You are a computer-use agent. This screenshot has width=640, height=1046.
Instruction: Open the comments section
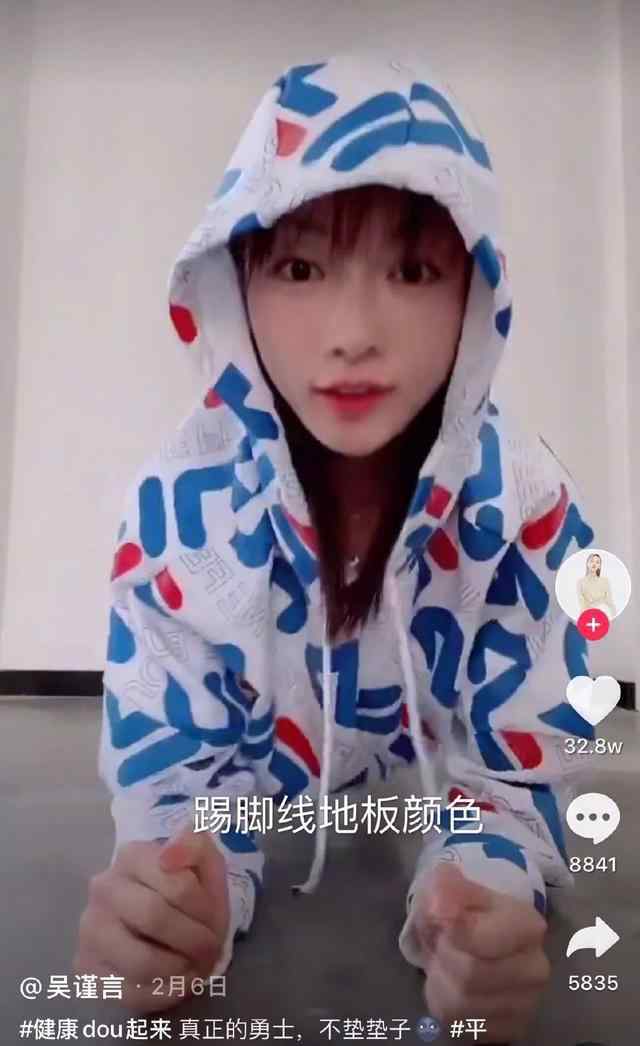point(593,818)
